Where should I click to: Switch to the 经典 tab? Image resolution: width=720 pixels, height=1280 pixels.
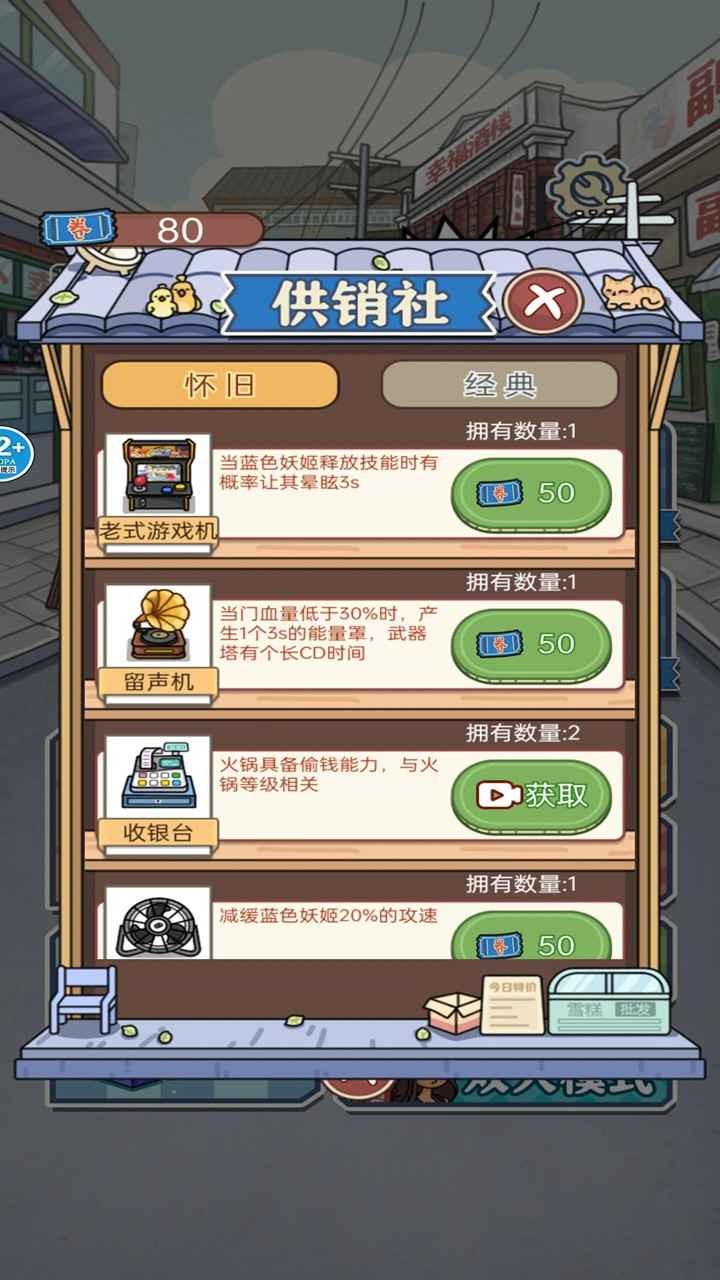point(500,383)
